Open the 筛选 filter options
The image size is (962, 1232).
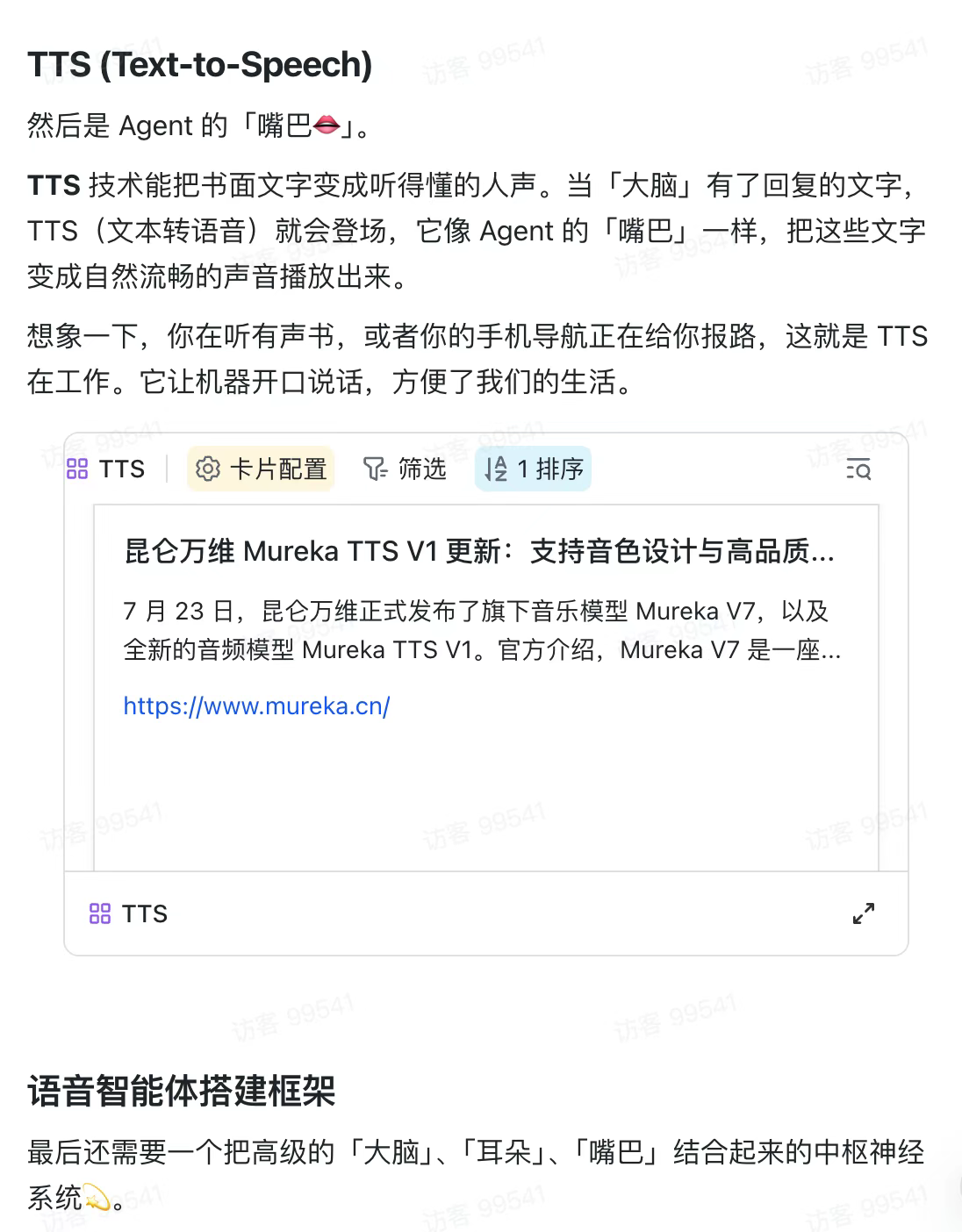point(405,469)
